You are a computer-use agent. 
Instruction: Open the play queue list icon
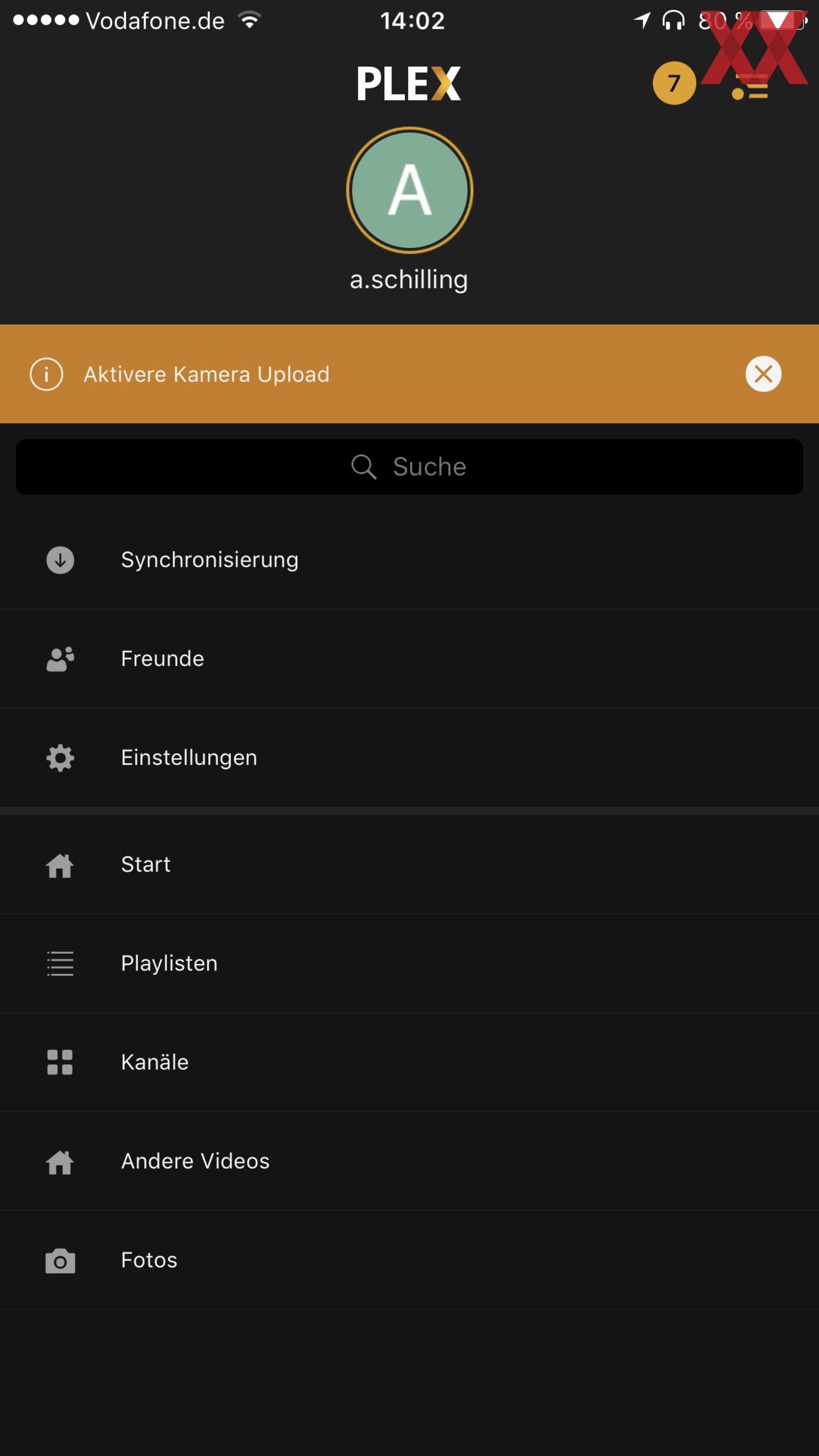pos(750,87)
